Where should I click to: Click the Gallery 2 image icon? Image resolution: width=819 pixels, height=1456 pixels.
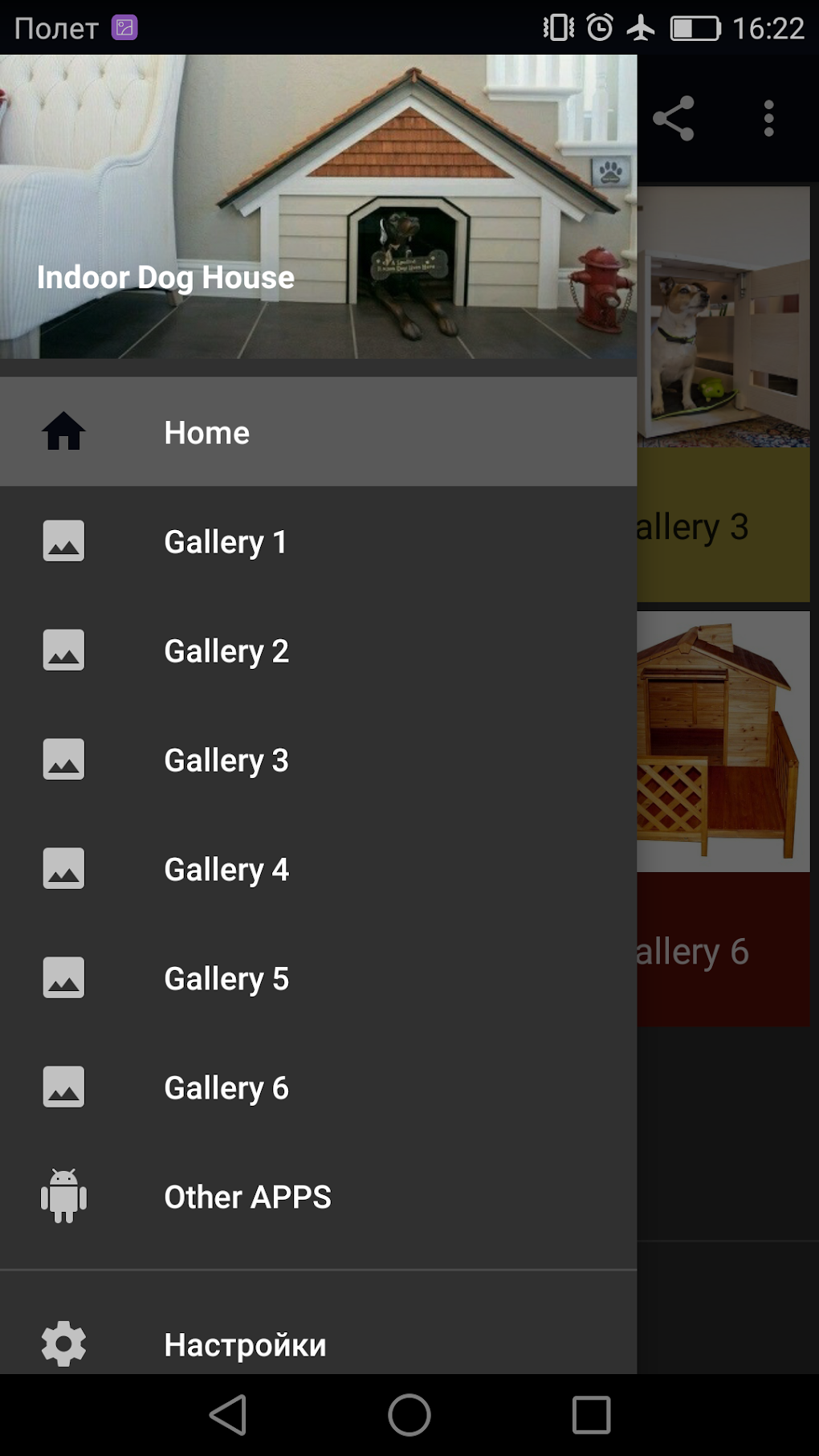(x=63, y=651)
